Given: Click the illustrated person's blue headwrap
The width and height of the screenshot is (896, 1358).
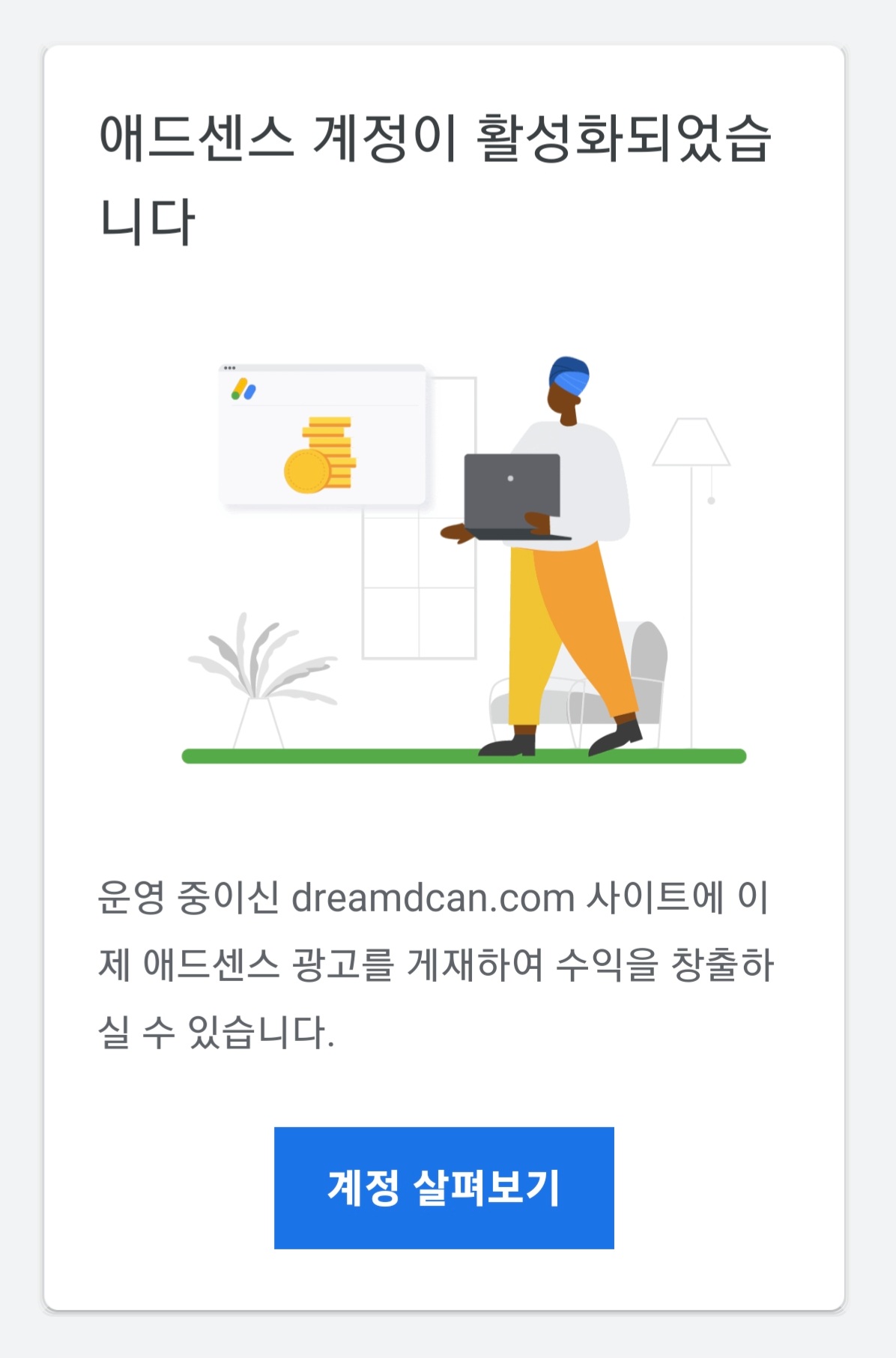Looking at the screenshot, I should (x=568, y=375).
